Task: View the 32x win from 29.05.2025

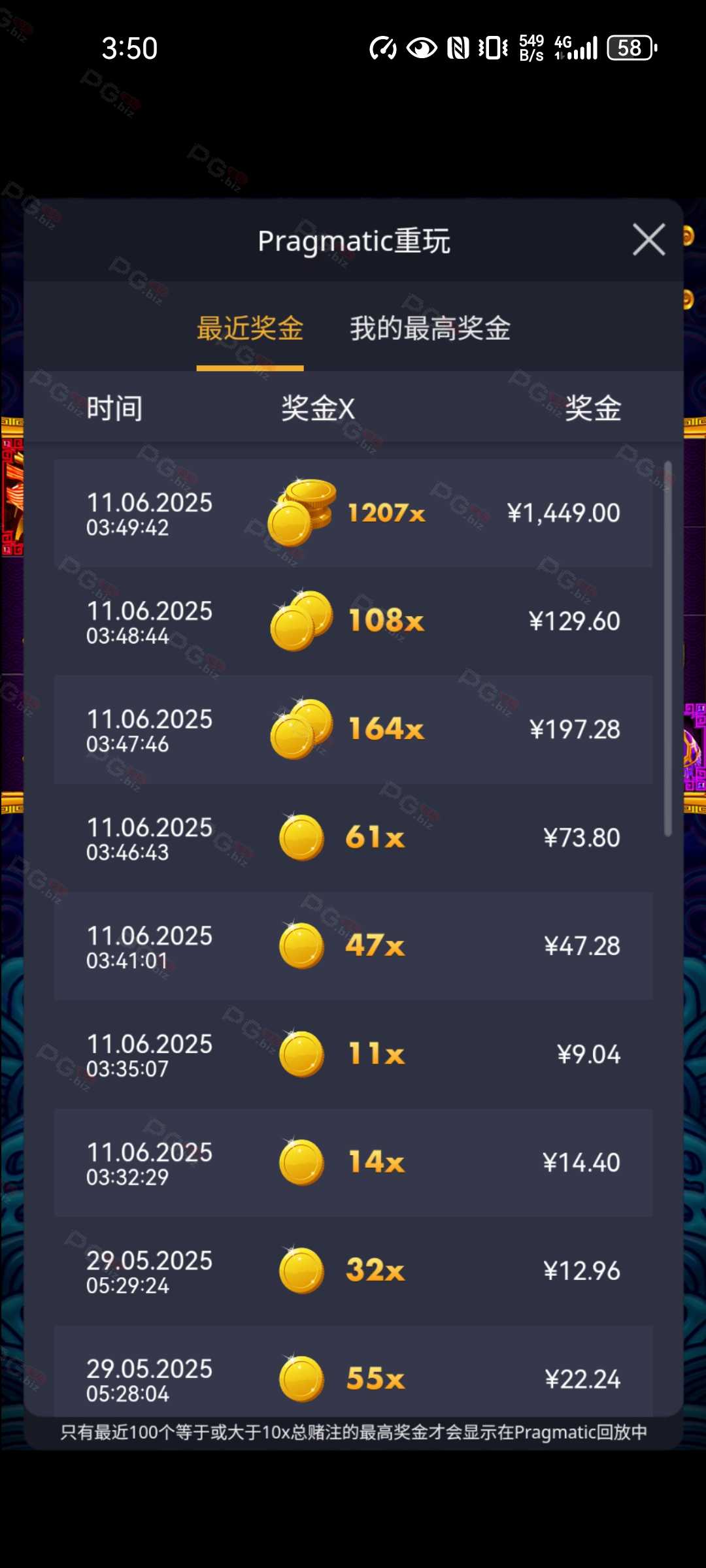Action: click(x=353, y=1271)
